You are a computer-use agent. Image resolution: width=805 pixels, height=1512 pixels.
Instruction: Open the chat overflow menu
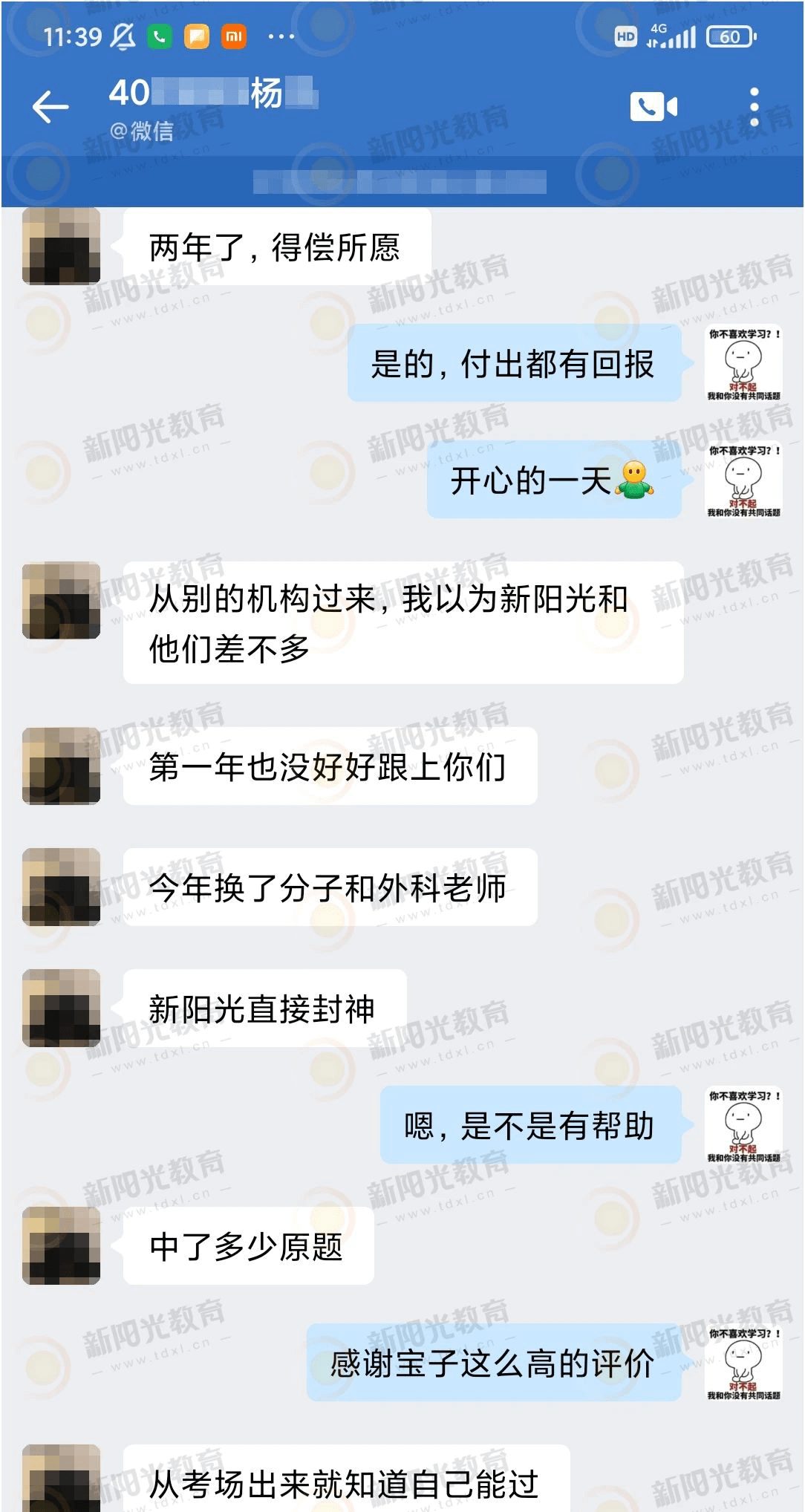(x=754, y=107)
